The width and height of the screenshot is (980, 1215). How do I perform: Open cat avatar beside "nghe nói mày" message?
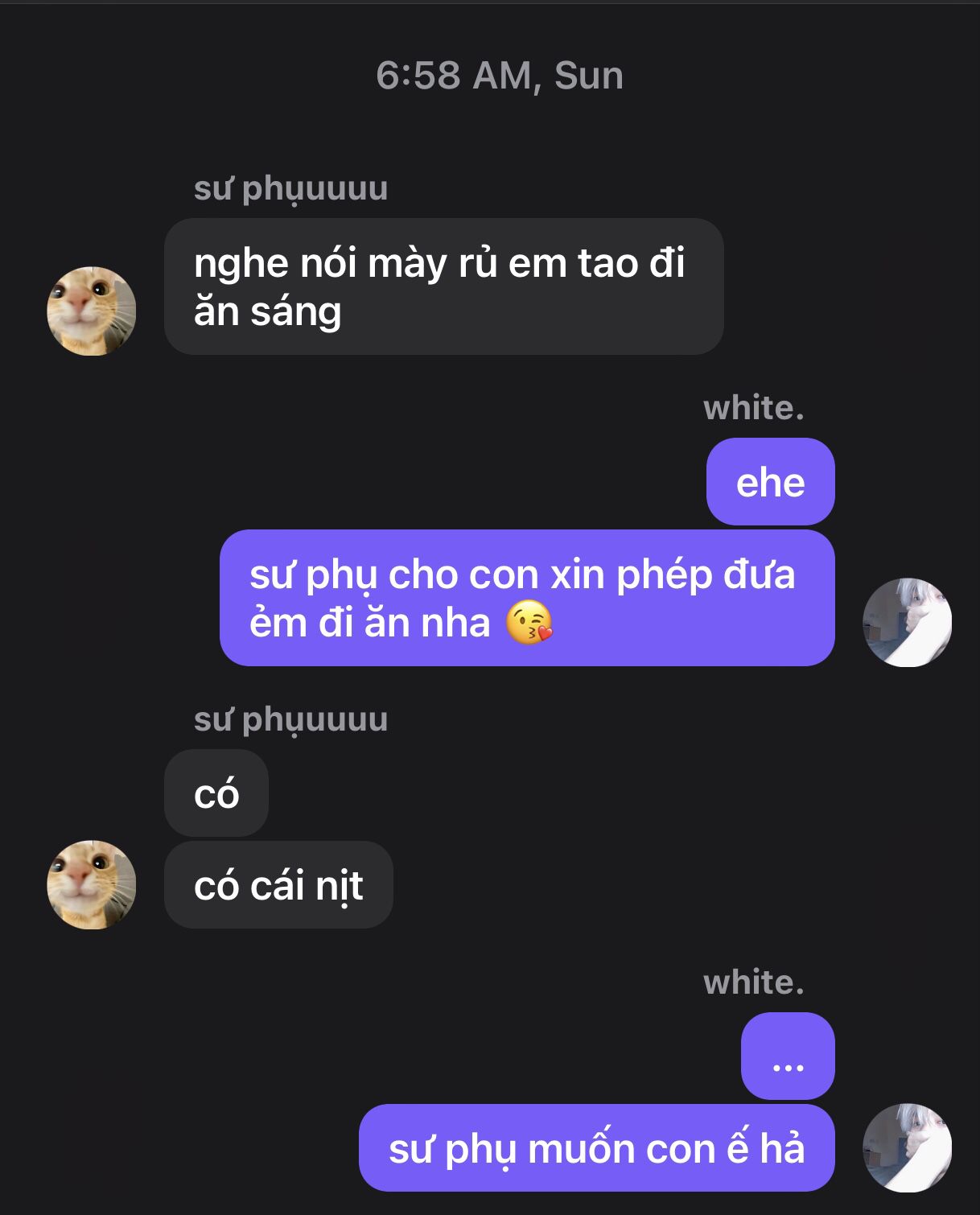pyautogui.click(x=91, y=311)
